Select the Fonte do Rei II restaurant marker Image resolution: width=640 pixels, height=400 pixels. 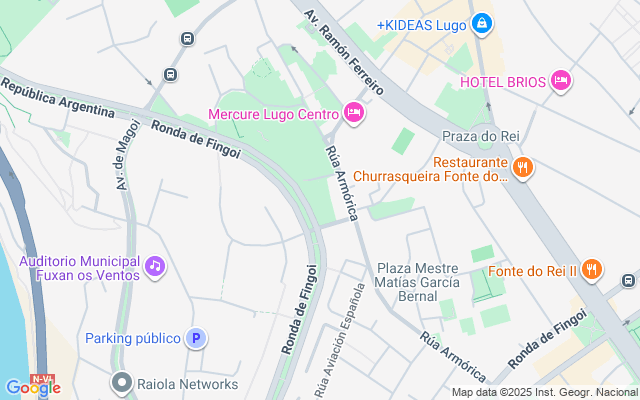pos(592,269)
